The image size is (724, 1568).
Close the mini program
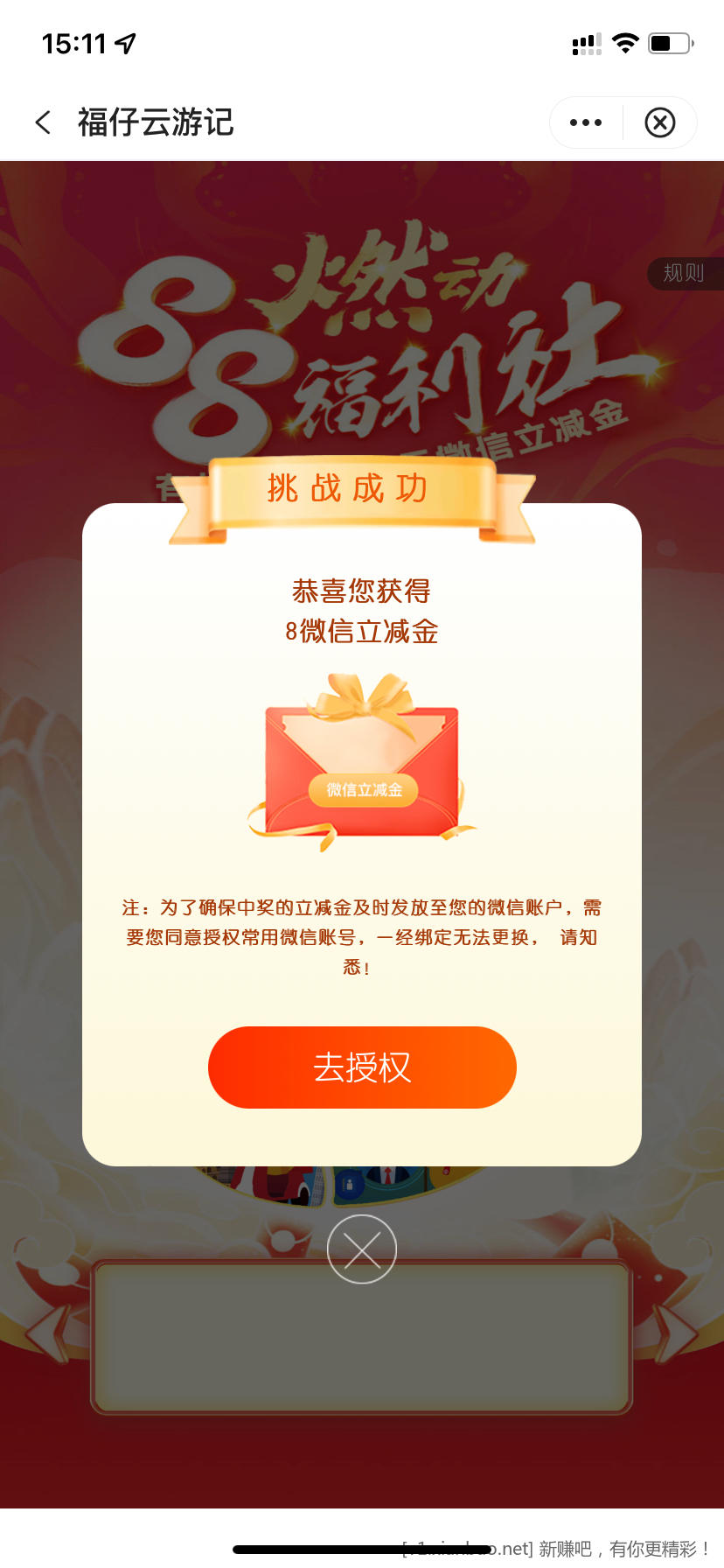660,122
